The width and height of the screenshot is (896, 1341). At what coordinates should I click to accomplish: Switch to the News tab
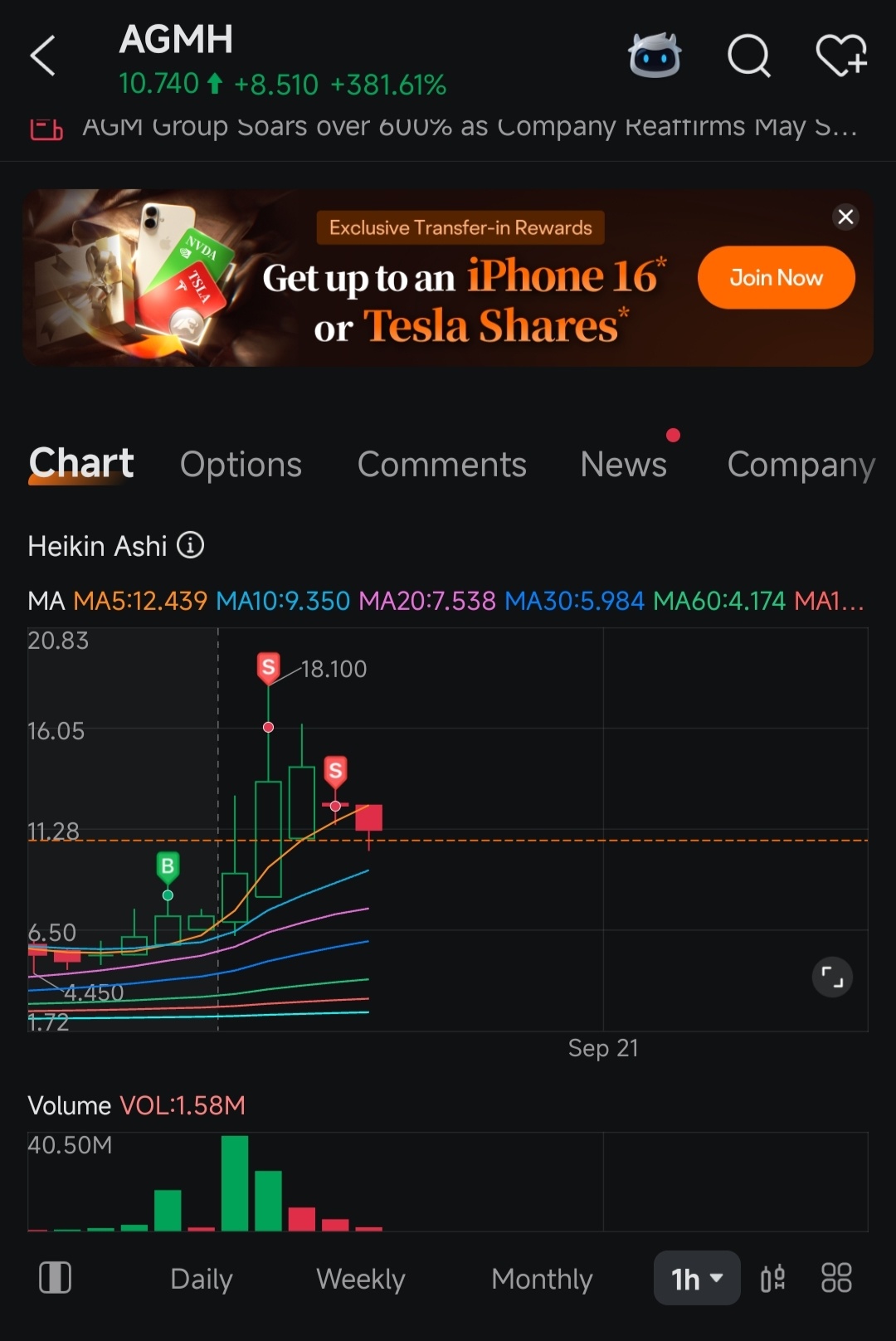[x=623, y=465]
